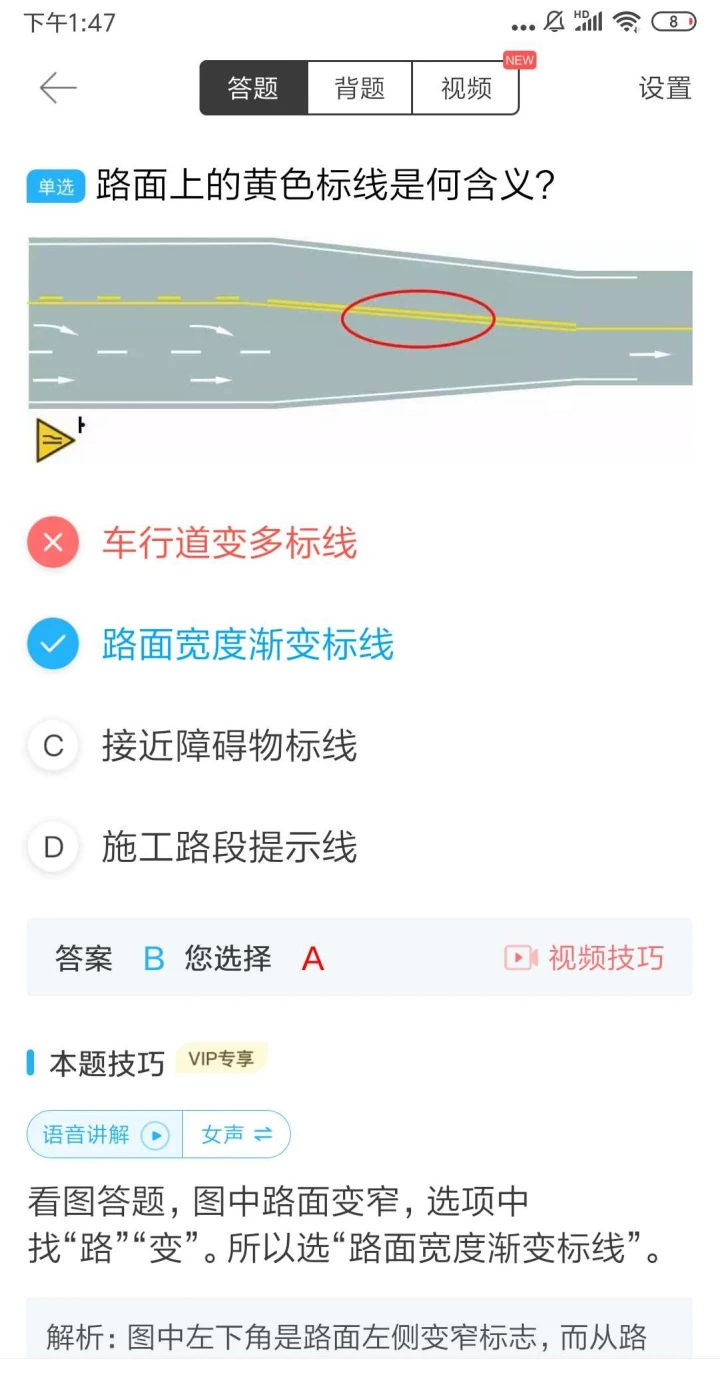Switch the 女声 narration voice
The image size is (720, 1375).
pos(237,1134)
